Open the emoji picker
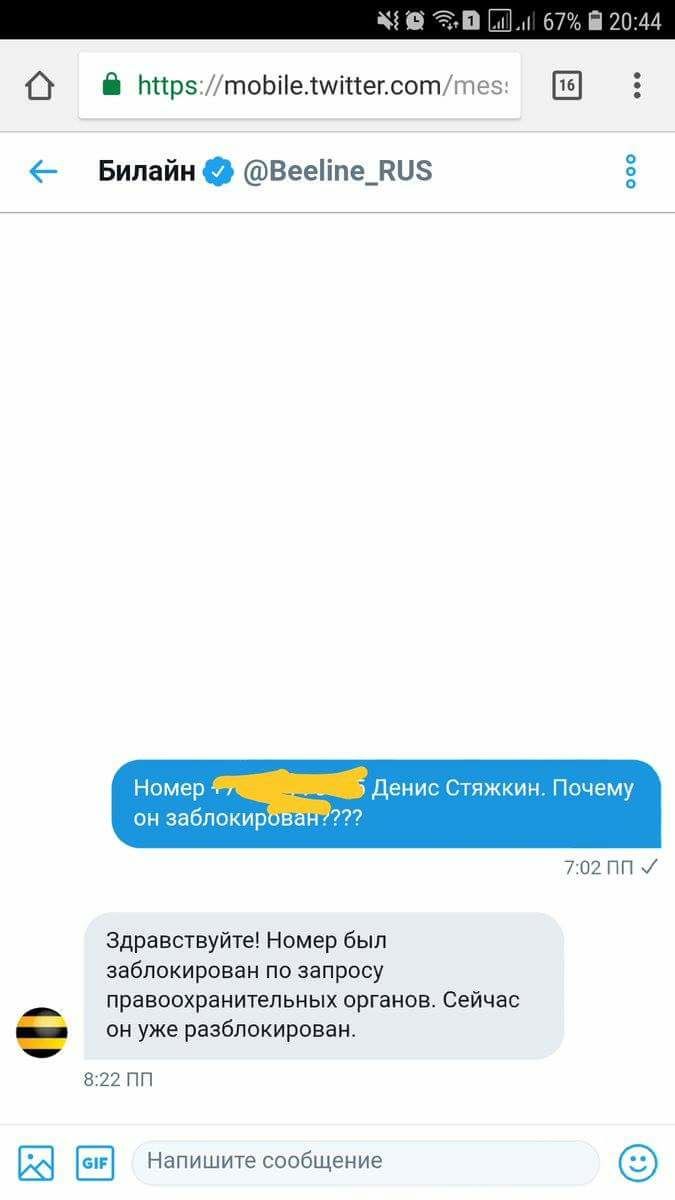This screenshot has width=675, height=1200. click(x=638, y=1162)
